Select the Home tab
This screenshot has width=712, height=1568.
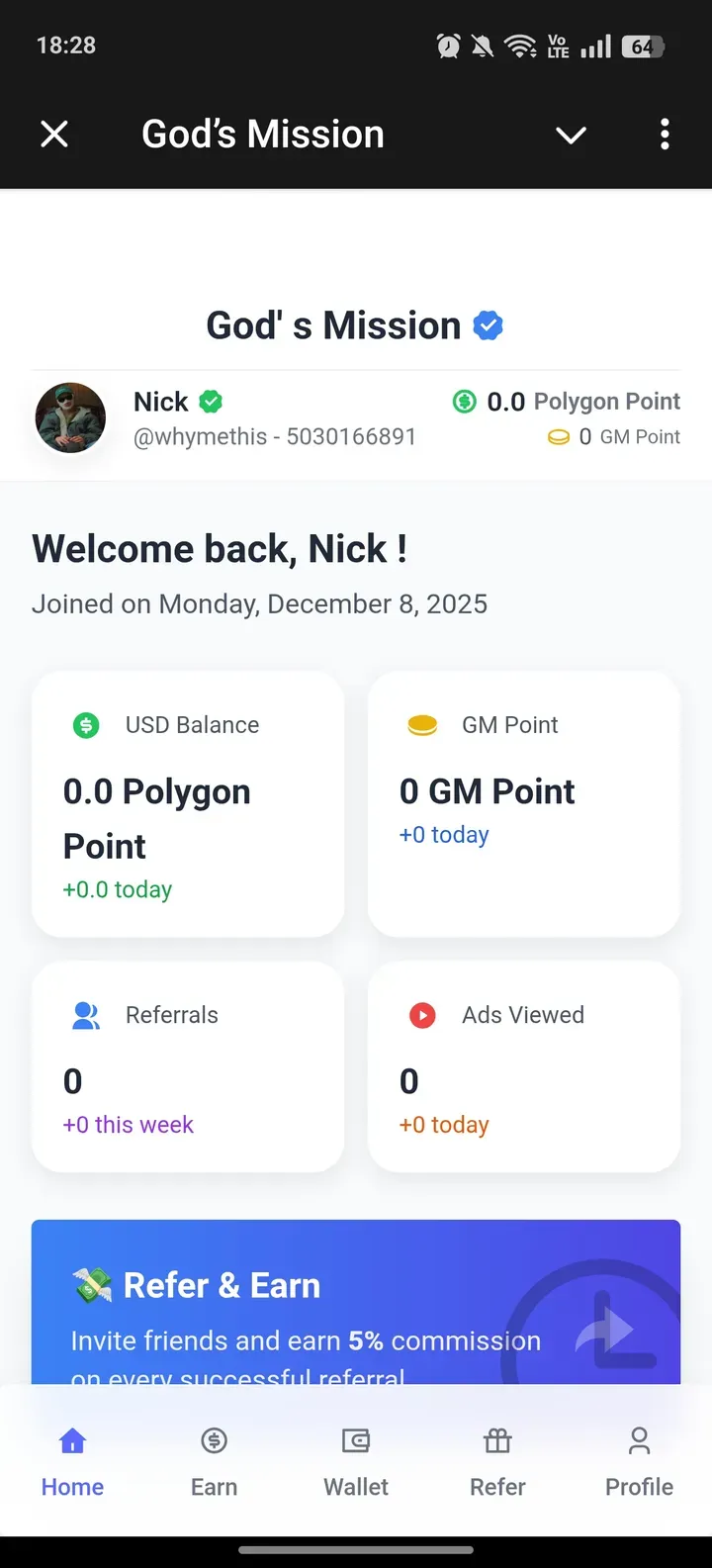(x=72, y=1461)
